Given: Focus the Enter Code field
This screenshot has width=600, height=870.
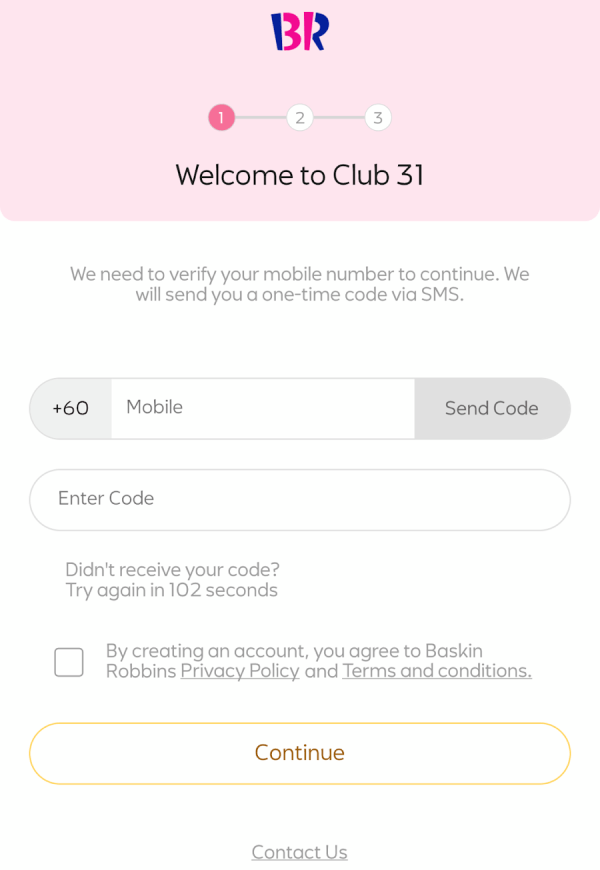Looking at the screenshot, I should pos(300,499).
